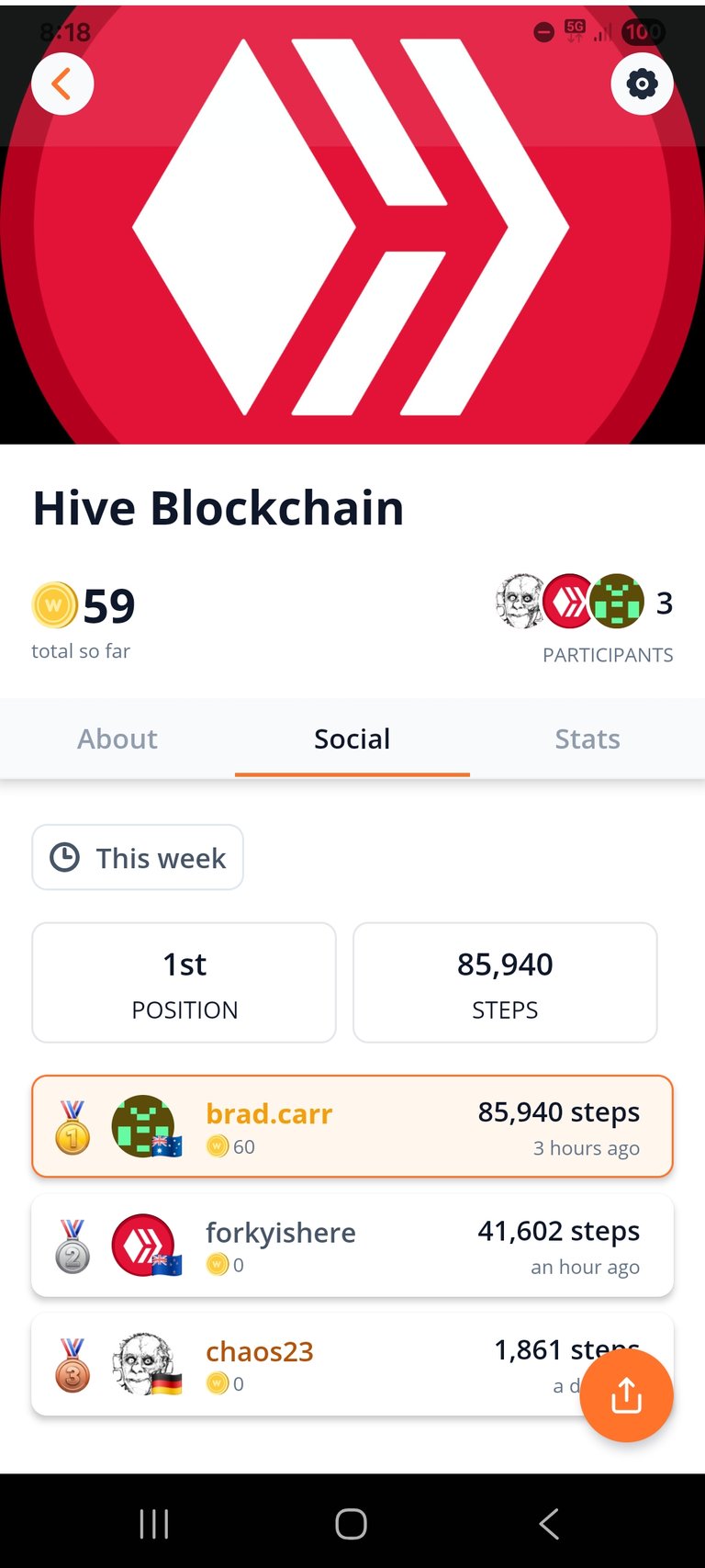
Task: Tap the orange share button
Action: coord(627,1395)
